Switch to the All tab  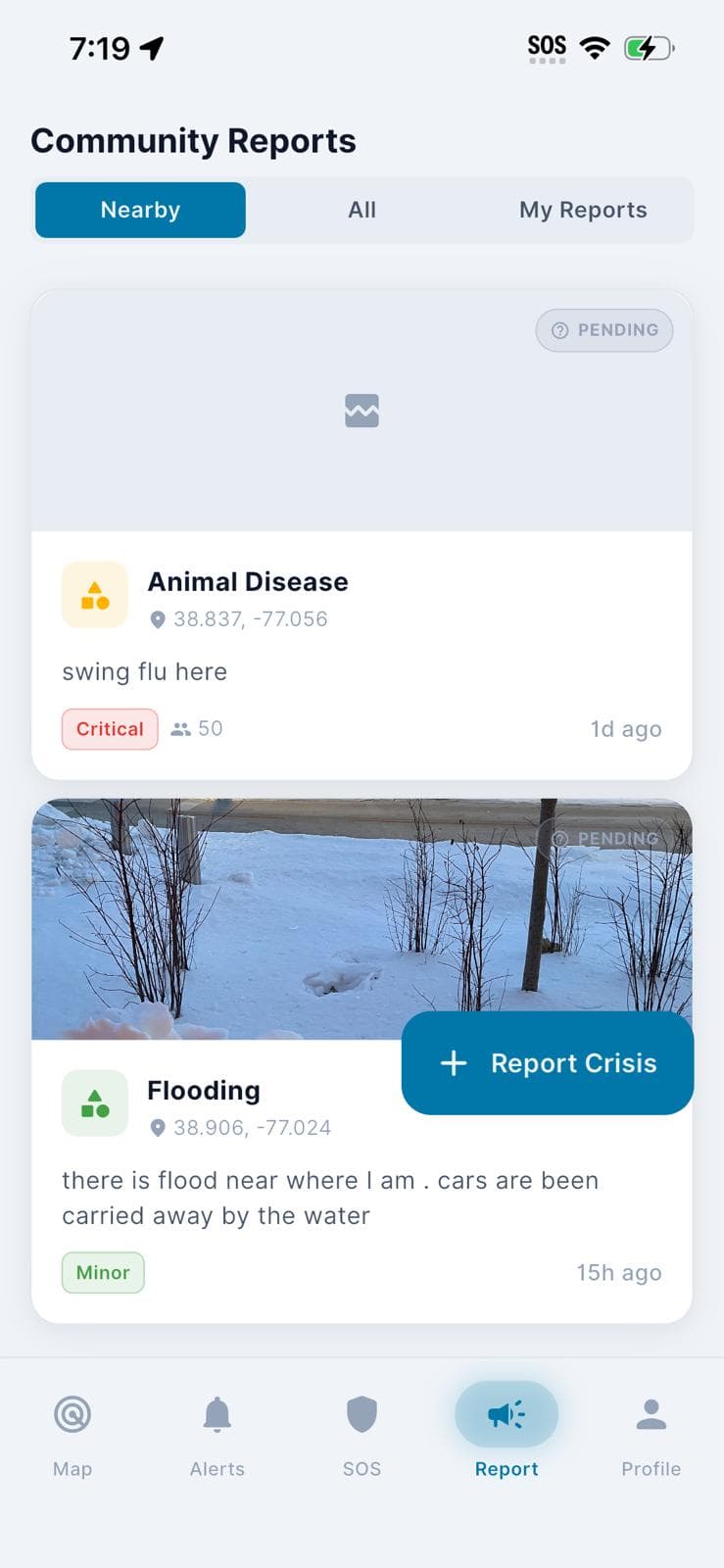pyautogui.click(x=362, y=210)
